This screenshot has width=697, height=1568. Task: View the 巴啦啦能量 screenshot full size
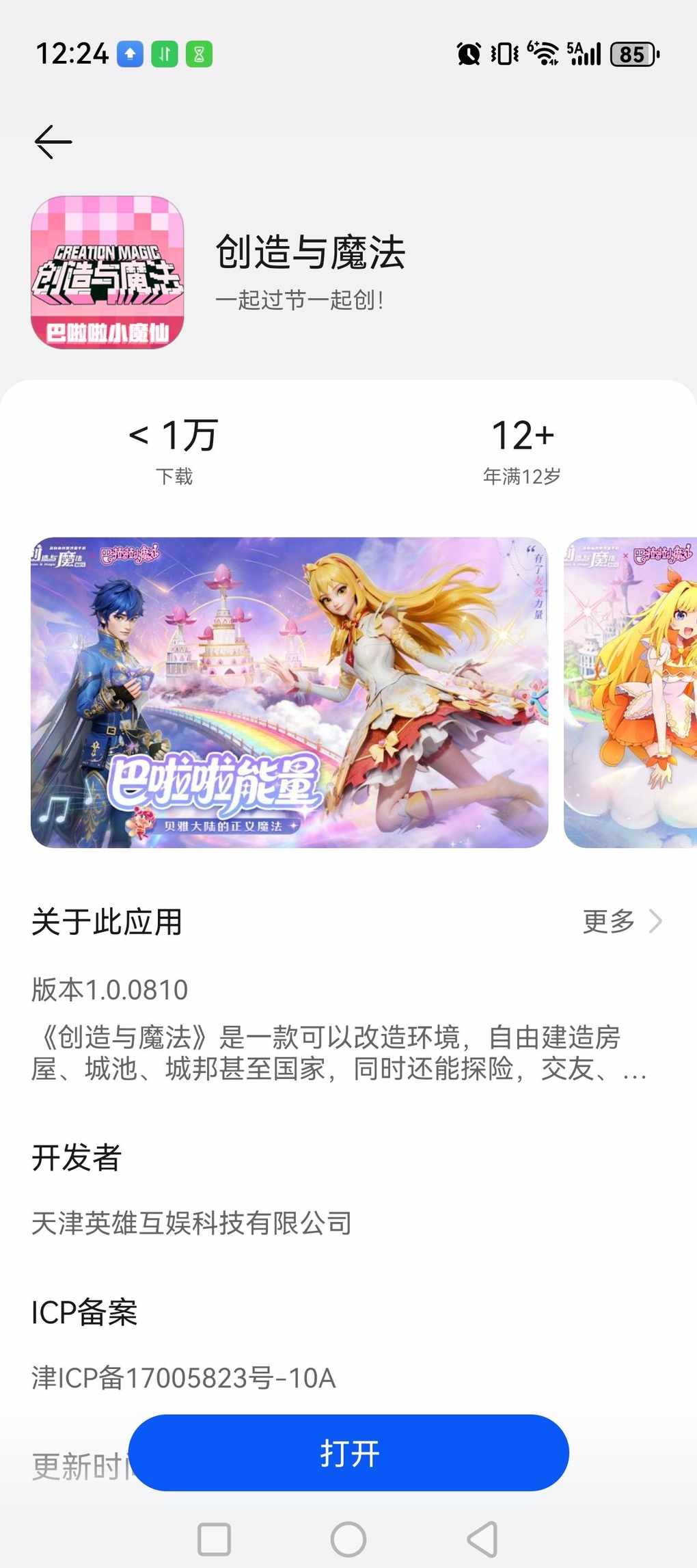pyautogui.click(x=289, y=692)
